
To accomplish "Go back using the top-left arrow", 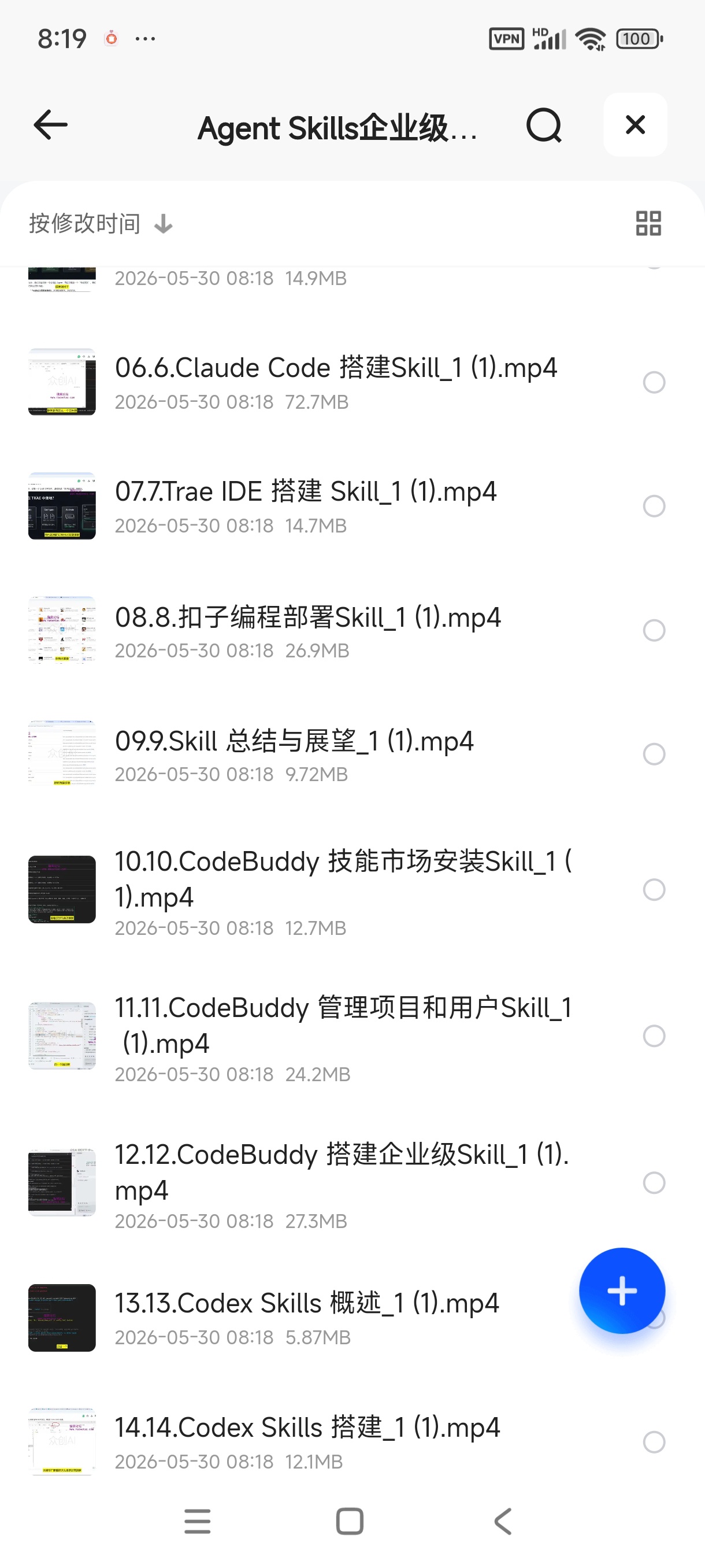I will click(50, 125).
